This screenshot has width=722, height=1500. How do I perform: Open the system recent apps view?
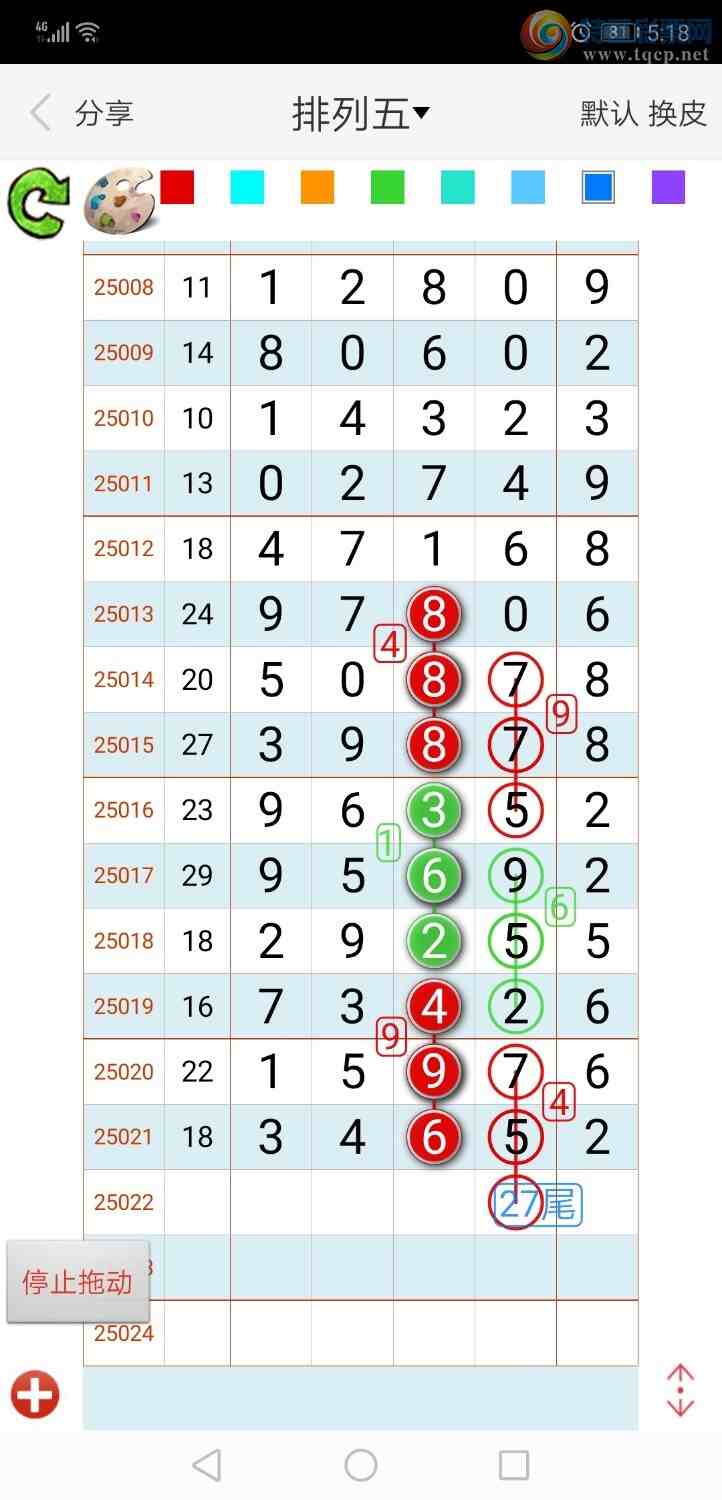click(x=513, y=1465)
